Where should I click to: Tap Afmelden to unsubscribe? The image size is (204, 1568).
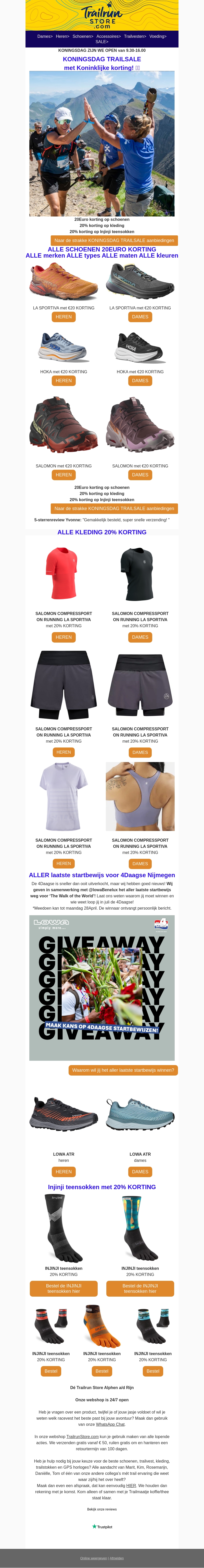coord(117,1558)
